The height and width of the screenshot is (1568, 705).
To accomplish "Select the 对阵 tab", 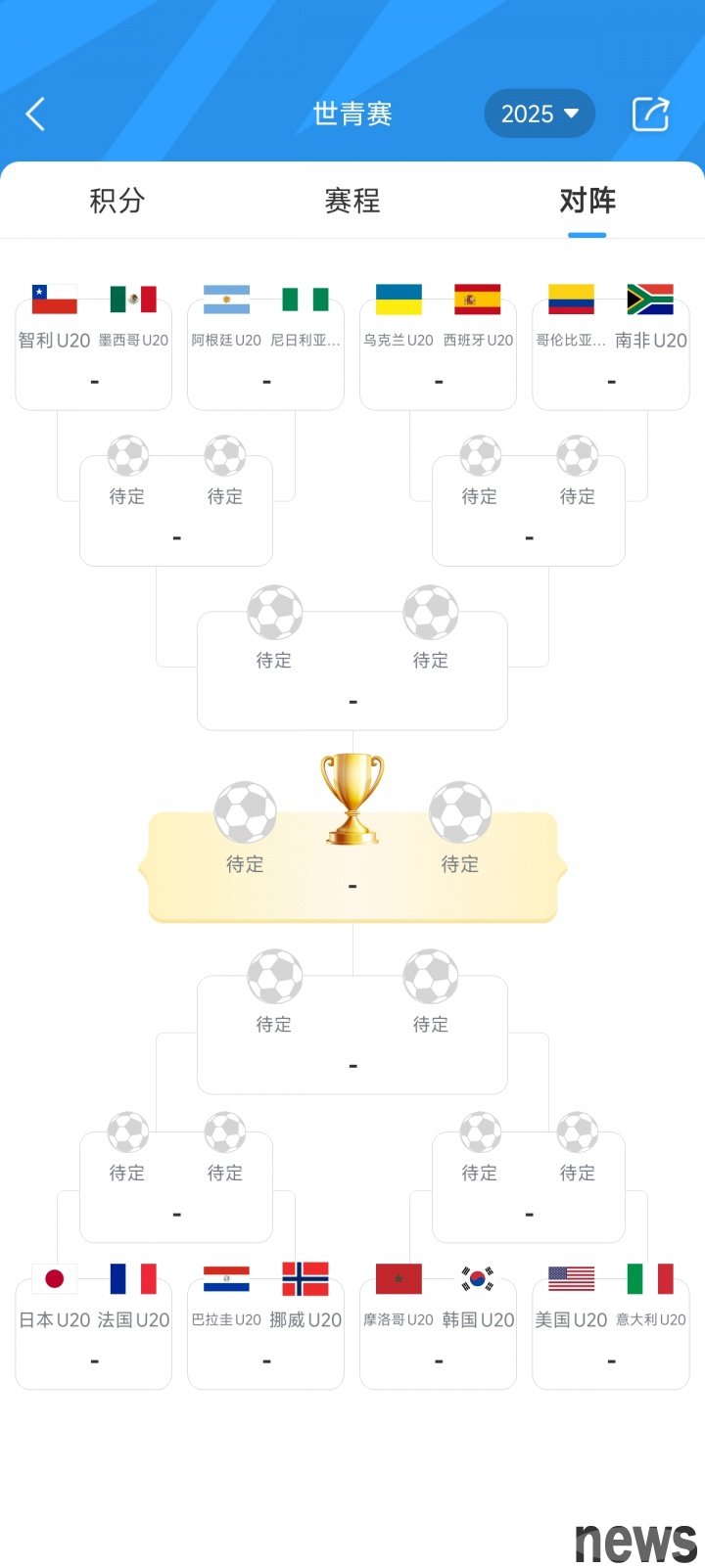I will (x=587, y=201).
